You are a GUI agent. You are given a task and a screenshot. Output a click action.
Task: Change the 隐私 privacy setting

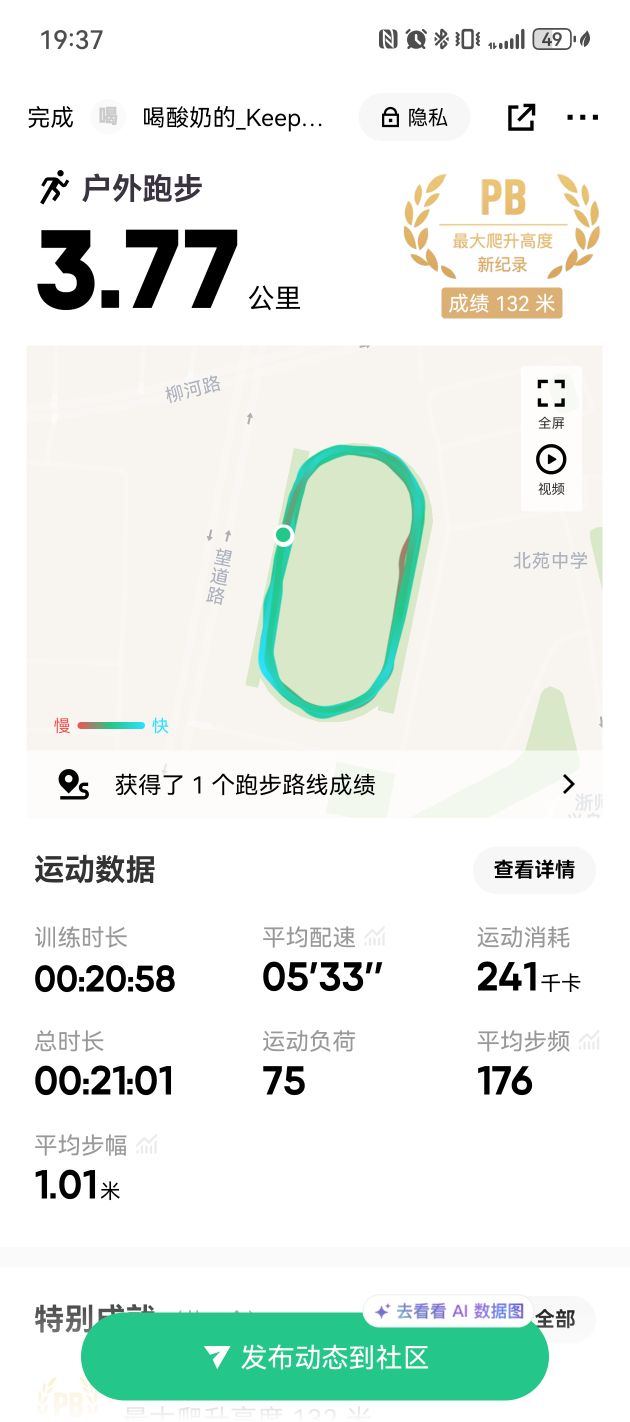tap(415, 118)
